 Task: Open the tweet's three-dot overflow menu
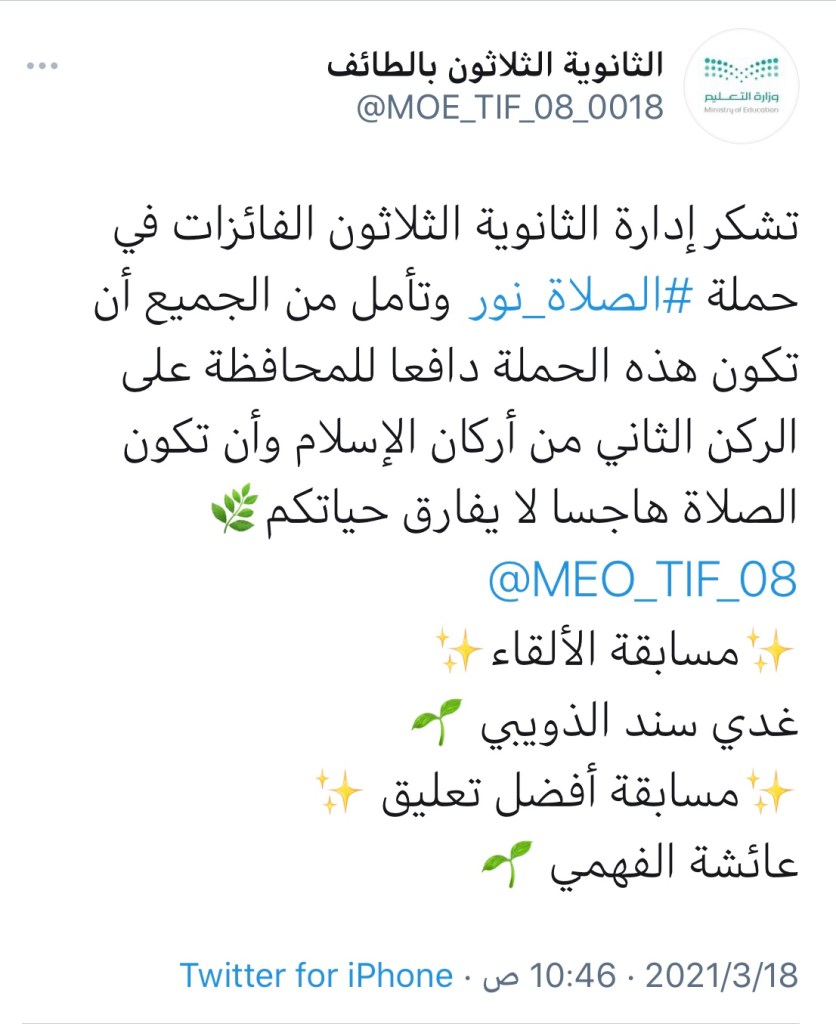pyautogui.click(x=44, y=68)
